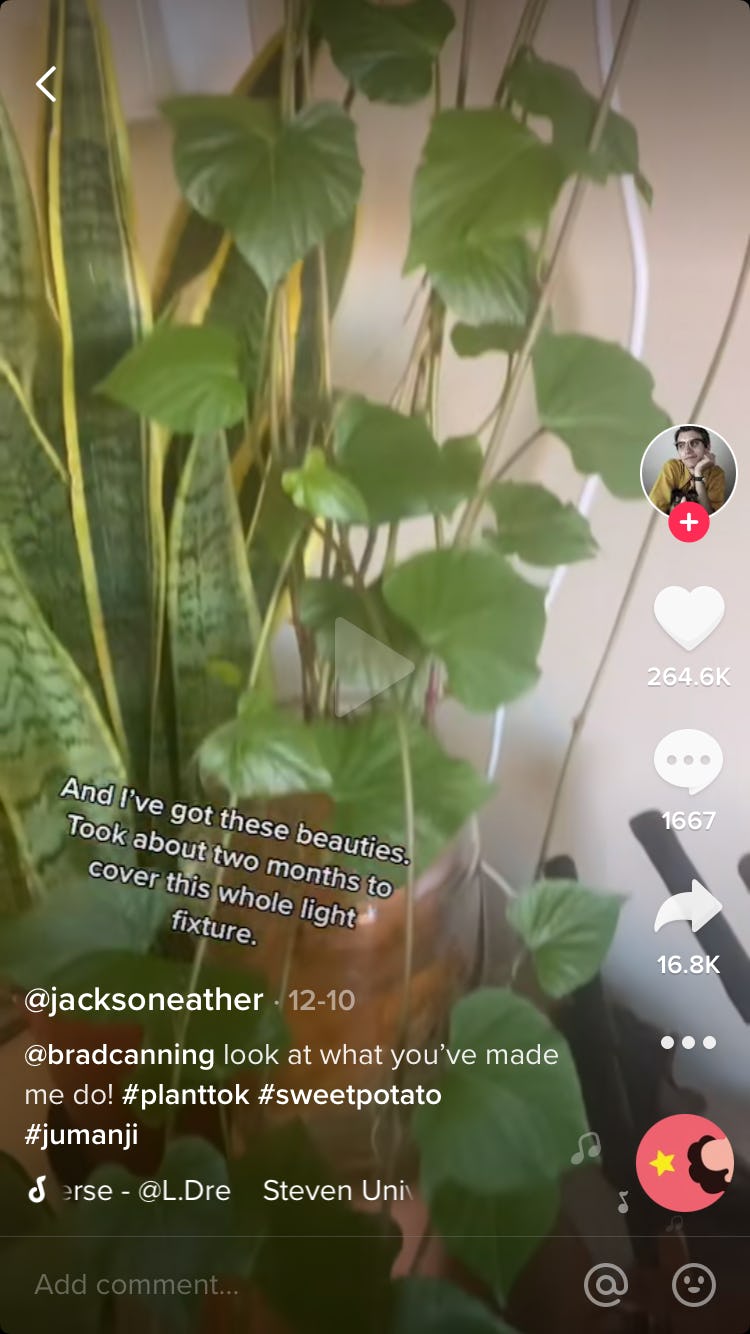
Task: Open the @jacksoneather profile
Action: (144, 1000)
